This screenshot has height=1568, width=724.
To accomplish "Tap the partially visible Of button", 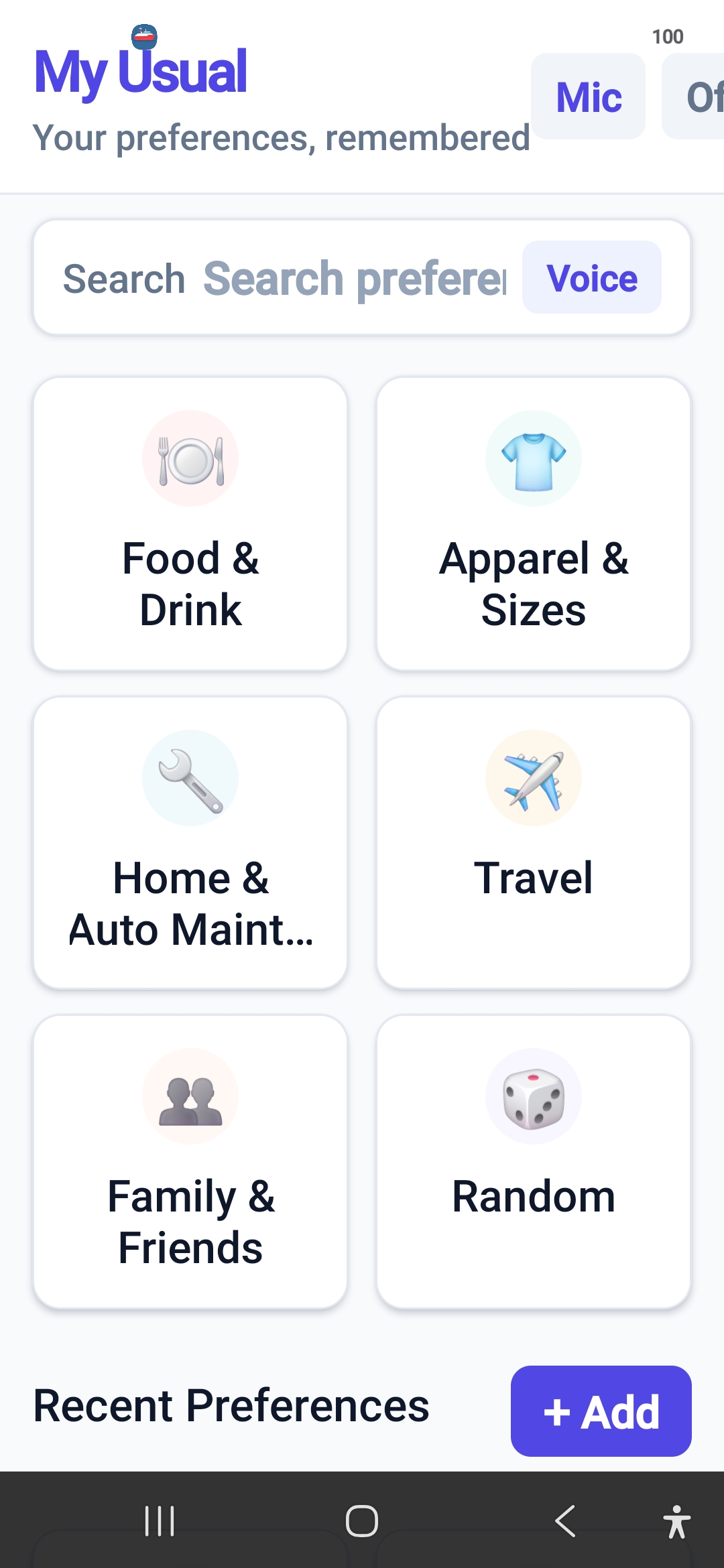I will pyautogui.click(x=693, y=96).
